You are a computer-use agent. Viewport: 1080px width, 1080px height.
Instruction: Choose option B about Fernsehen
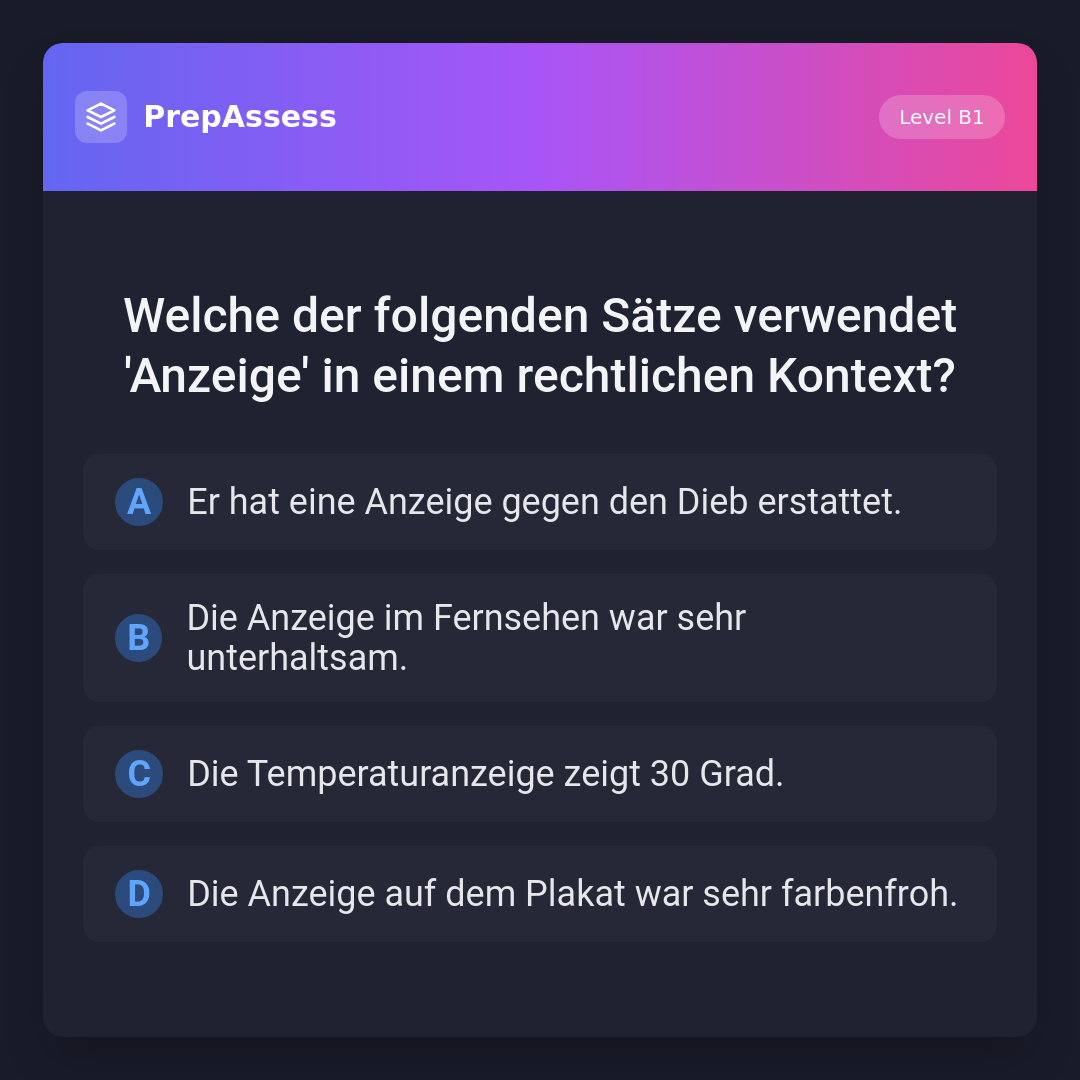(540, 638)
